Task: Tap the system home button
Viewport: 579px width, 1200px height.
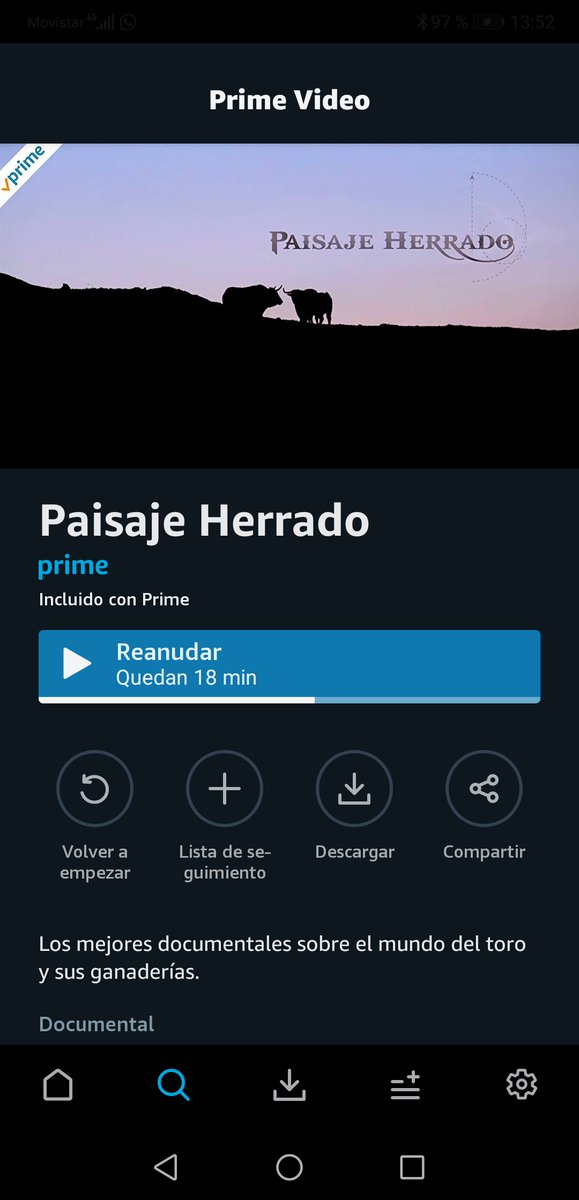Action: [x=289, y=1166]
